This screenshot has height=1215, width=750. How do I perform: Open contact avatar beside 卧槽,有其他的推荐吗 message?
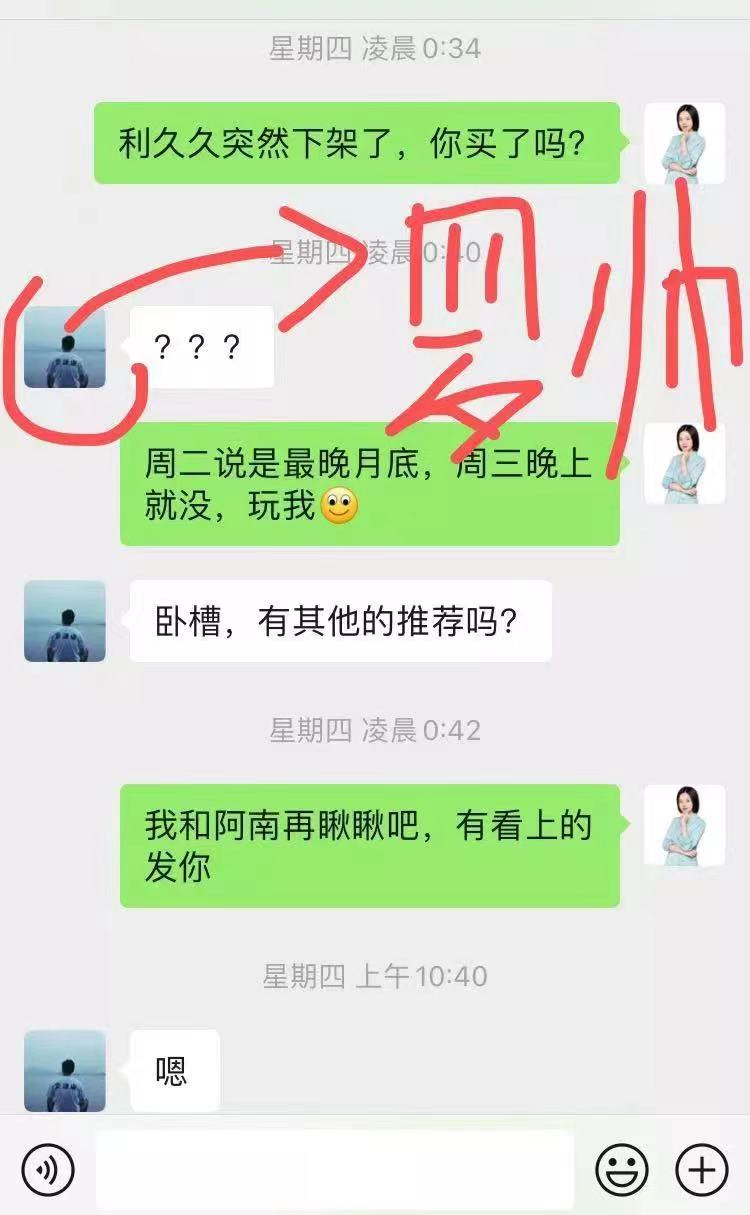coord(65,621)
